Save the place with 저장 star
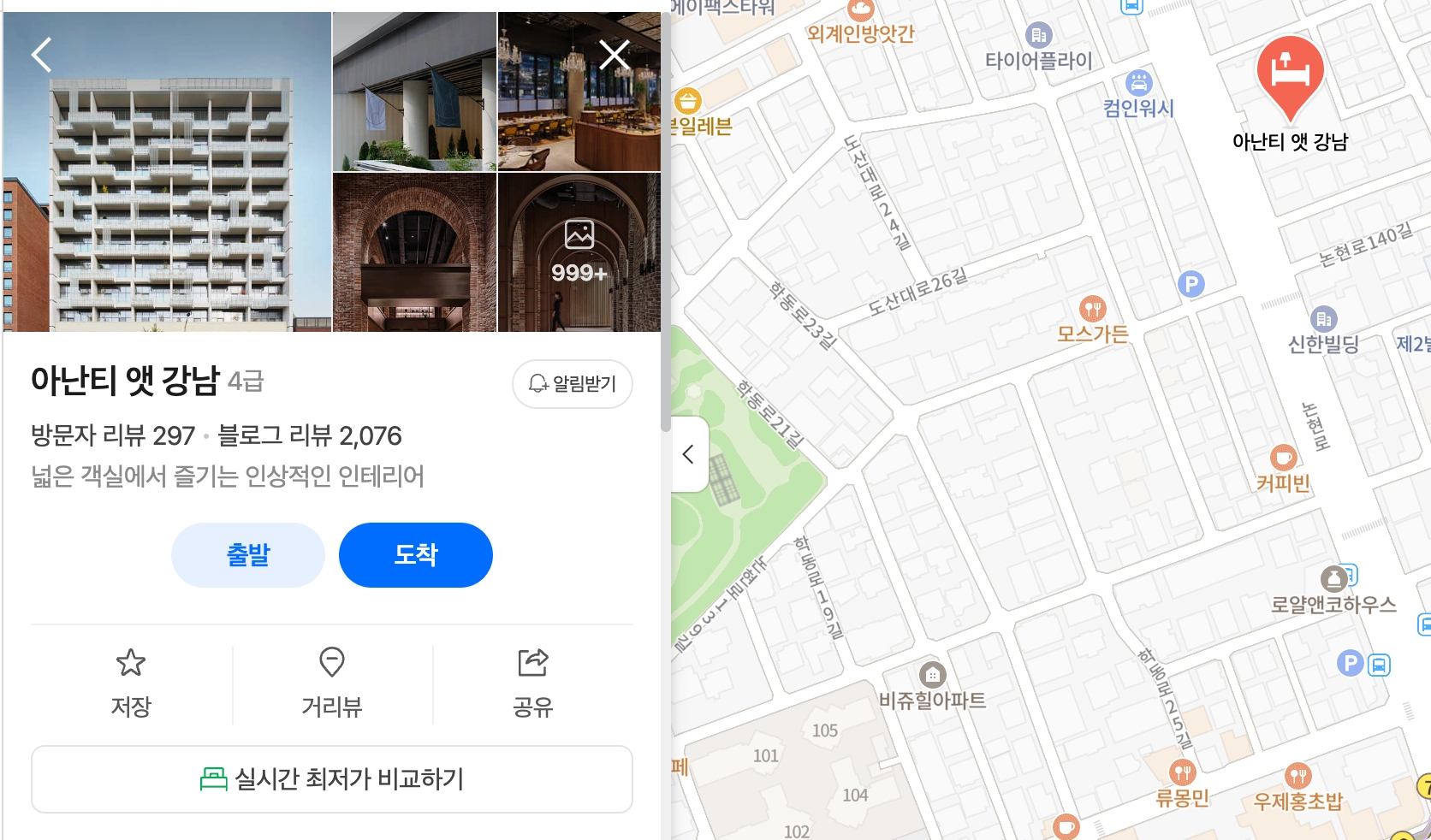This screenshot has height=840, width=1431. (131, 683)
